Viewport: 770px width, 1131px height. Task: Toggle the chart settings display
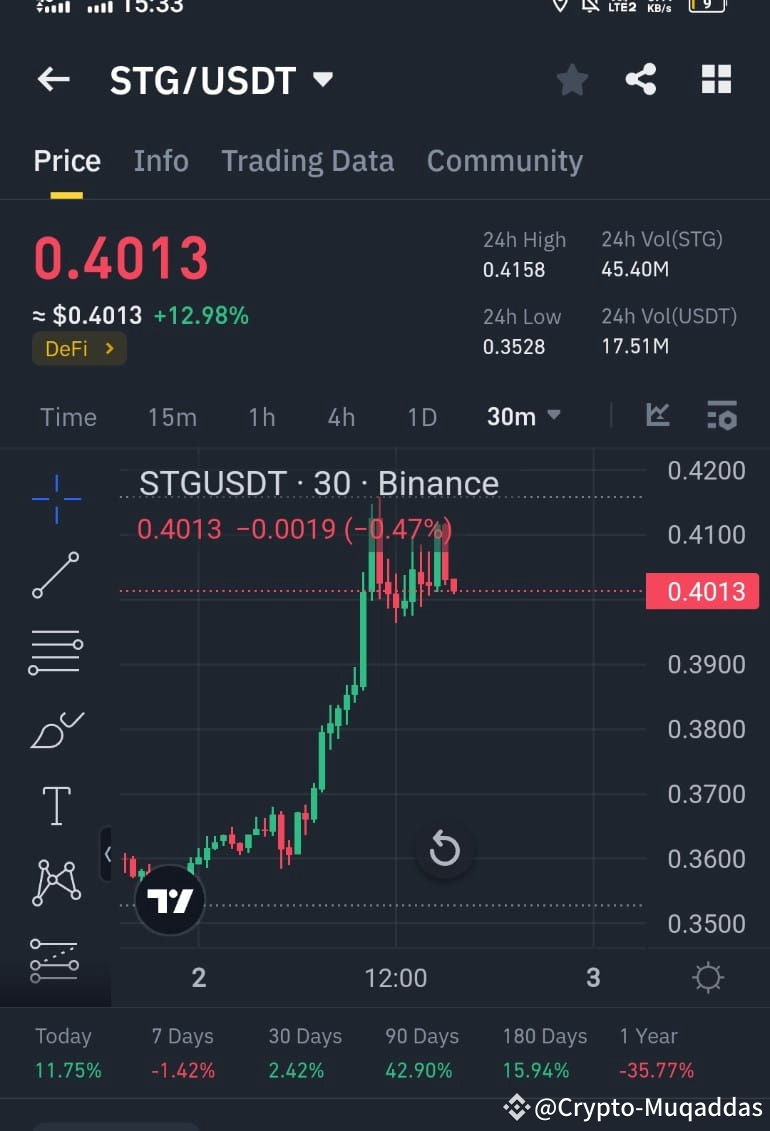(x=722, y=413)
